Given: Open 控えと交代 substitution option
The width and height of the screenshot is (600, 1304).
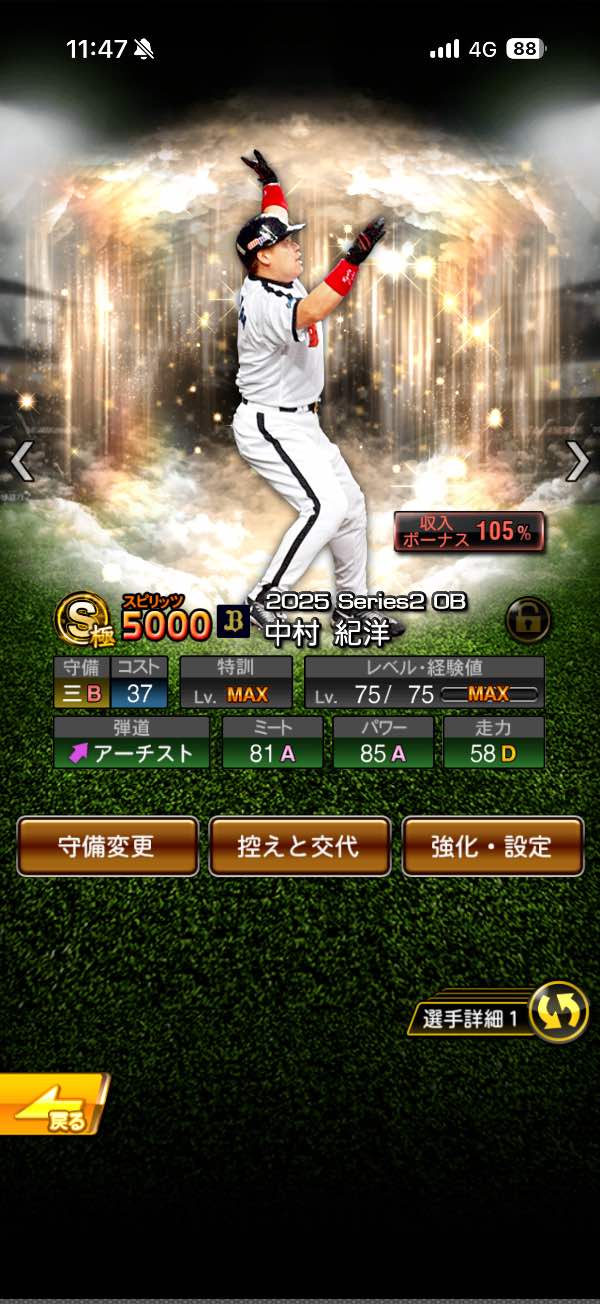Looking at the screenshot, I should point(298,846).
